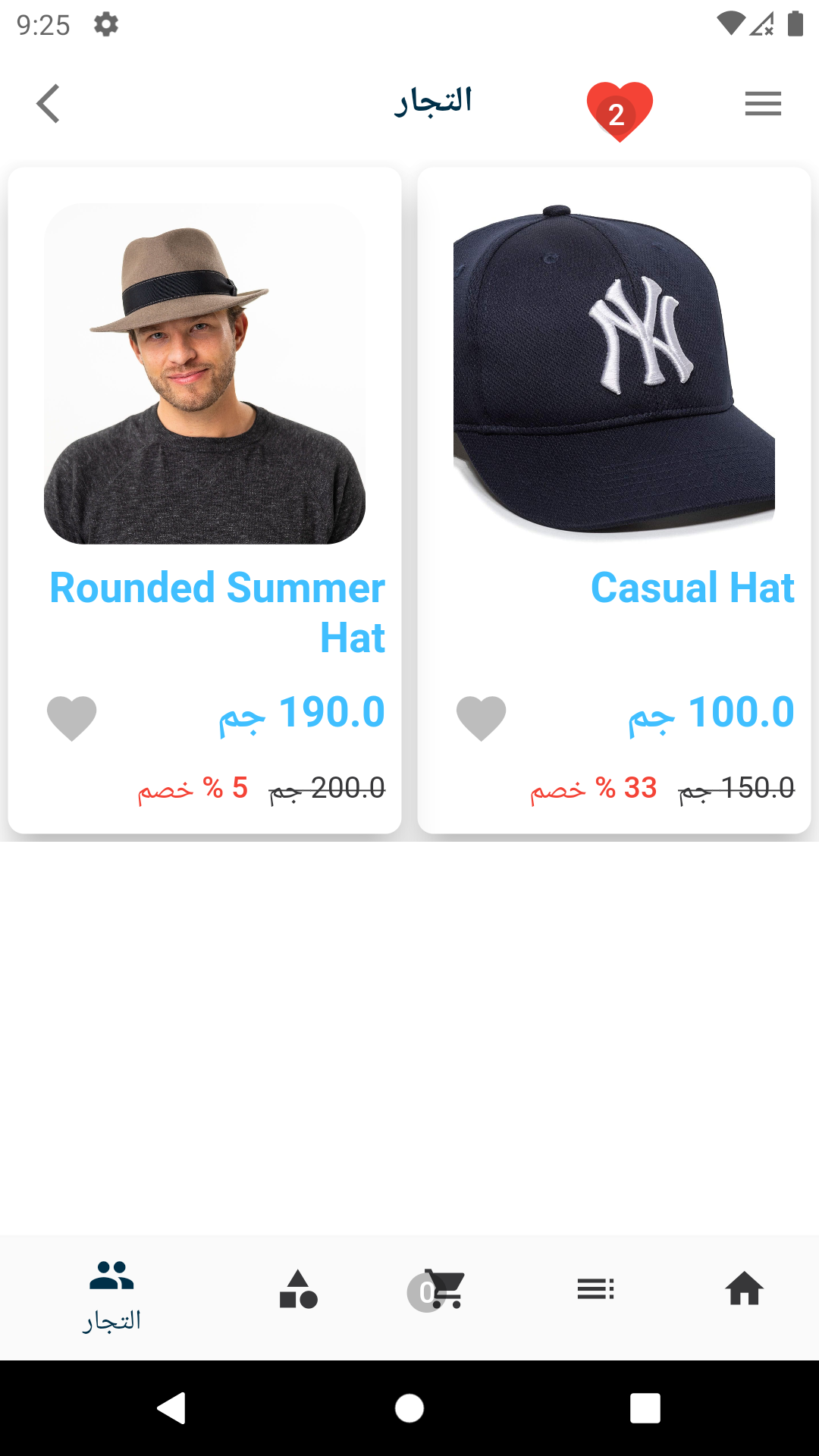Show recent apps with the square button
The height and width of the screenshot is (1456, 819).
click(645, 1408)
